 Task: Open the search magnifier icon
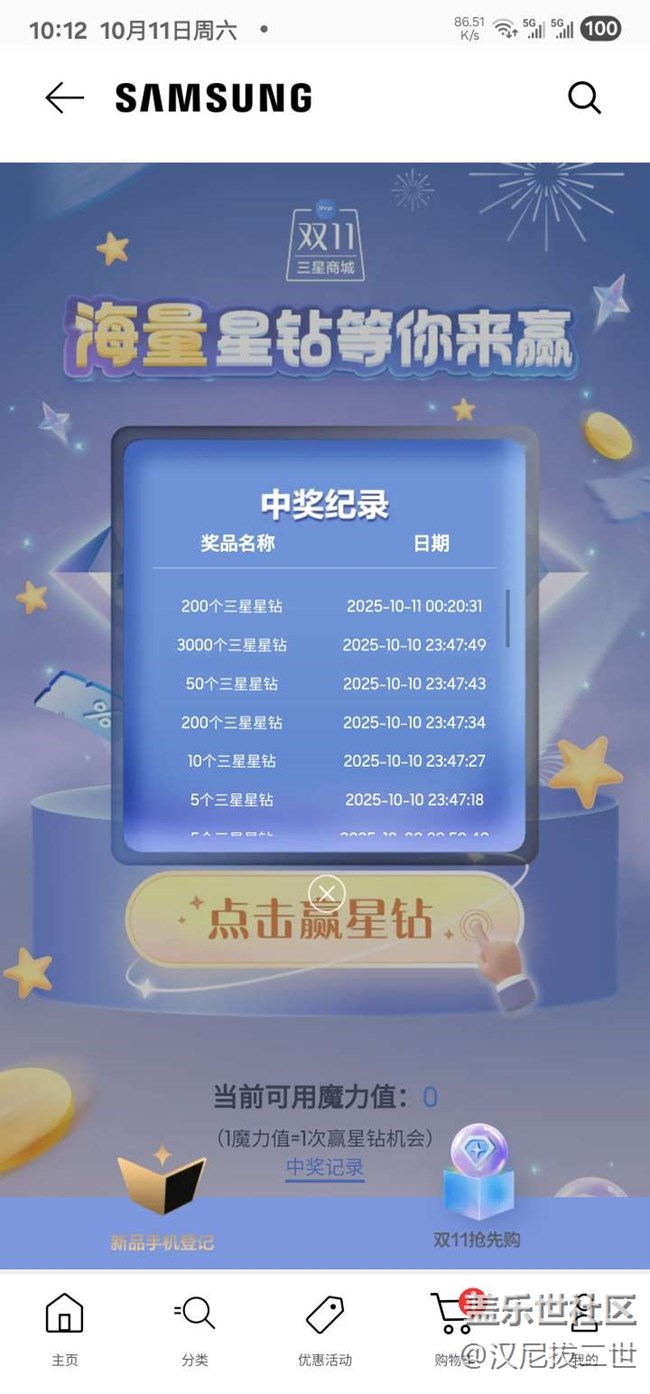[x=584, y=98]
